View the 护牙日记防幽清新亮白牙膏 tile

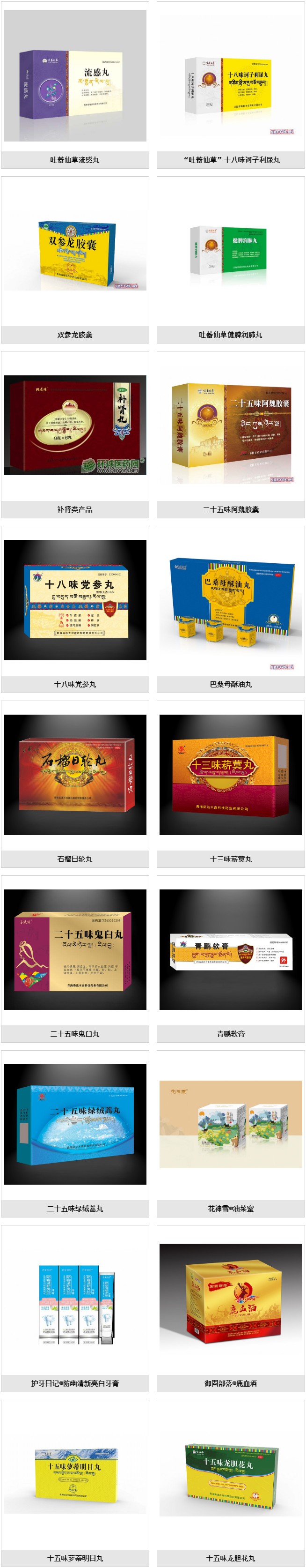click(75, 1299)
